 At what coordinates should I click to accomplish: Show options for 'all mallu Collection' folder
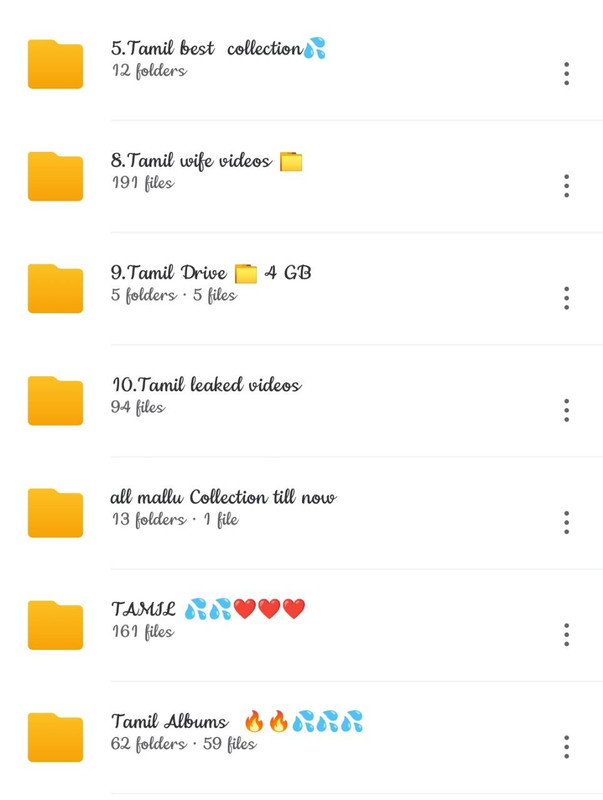(x=566, y=522)
